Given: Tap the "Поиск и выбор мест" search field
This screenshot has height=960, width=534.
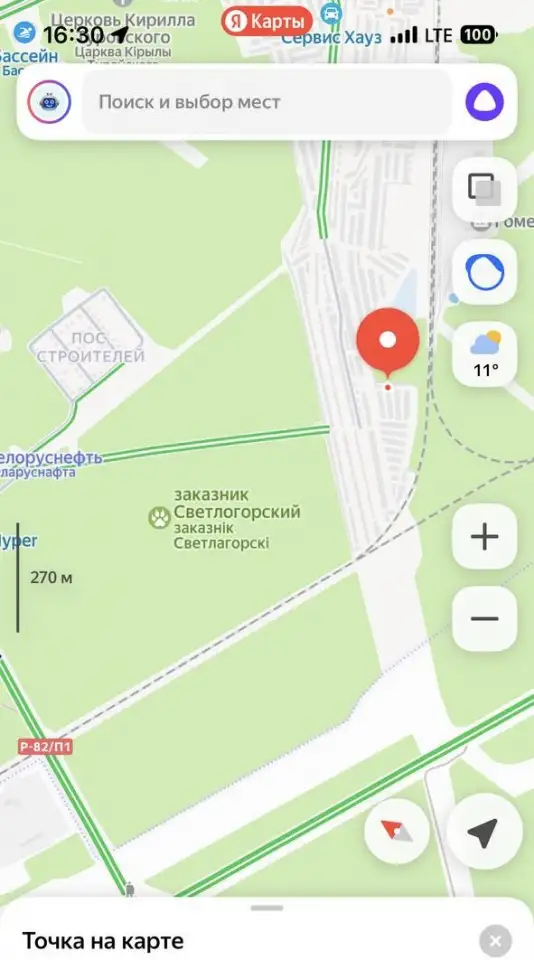Looking at the screenshot, I should [x=267, y=102].
